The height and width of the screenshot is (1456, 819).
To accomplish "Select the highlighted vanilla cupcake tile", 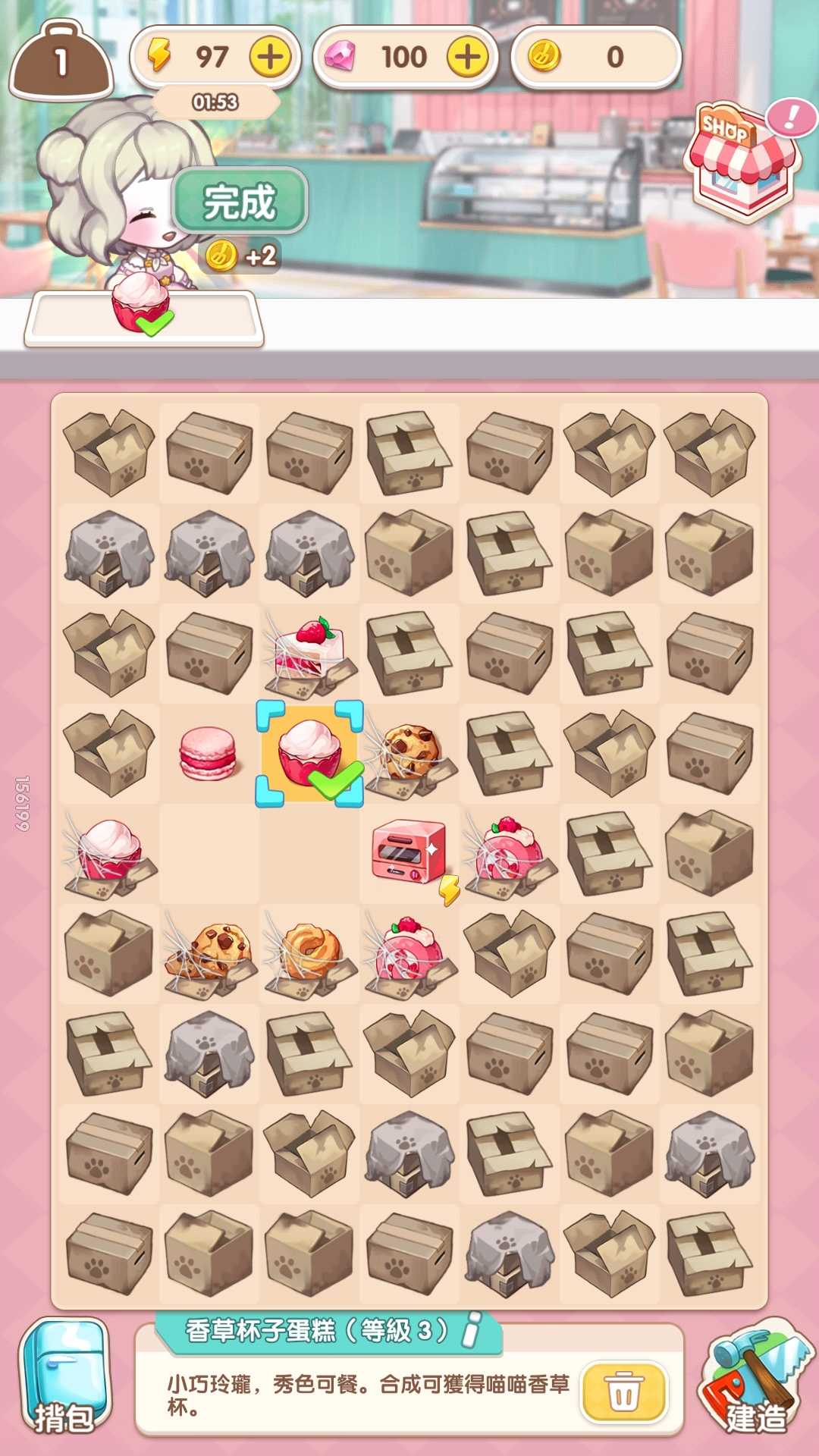I will [309, 753].
